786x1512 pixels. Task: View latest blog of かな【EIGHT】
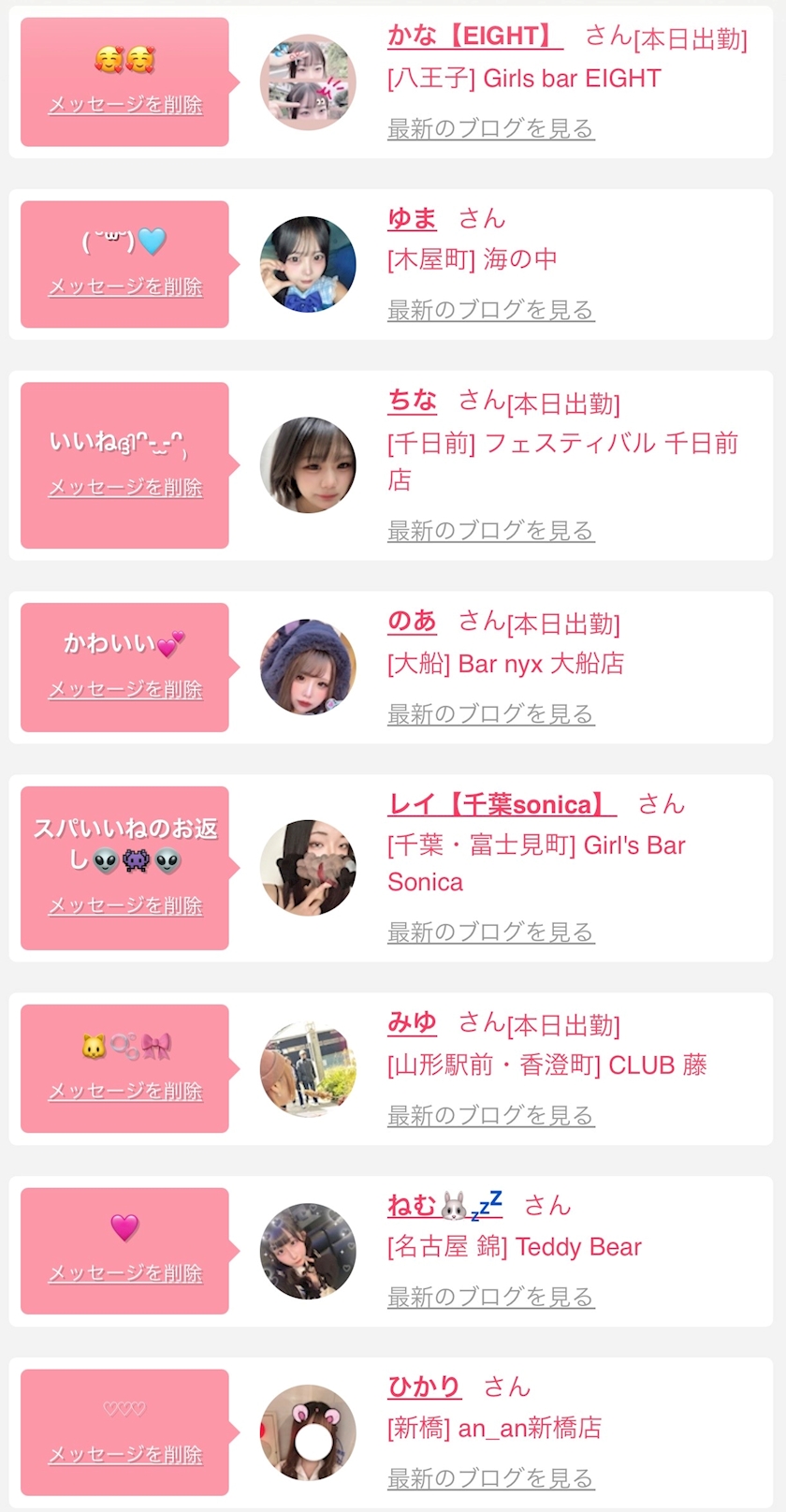pos(491,128)
